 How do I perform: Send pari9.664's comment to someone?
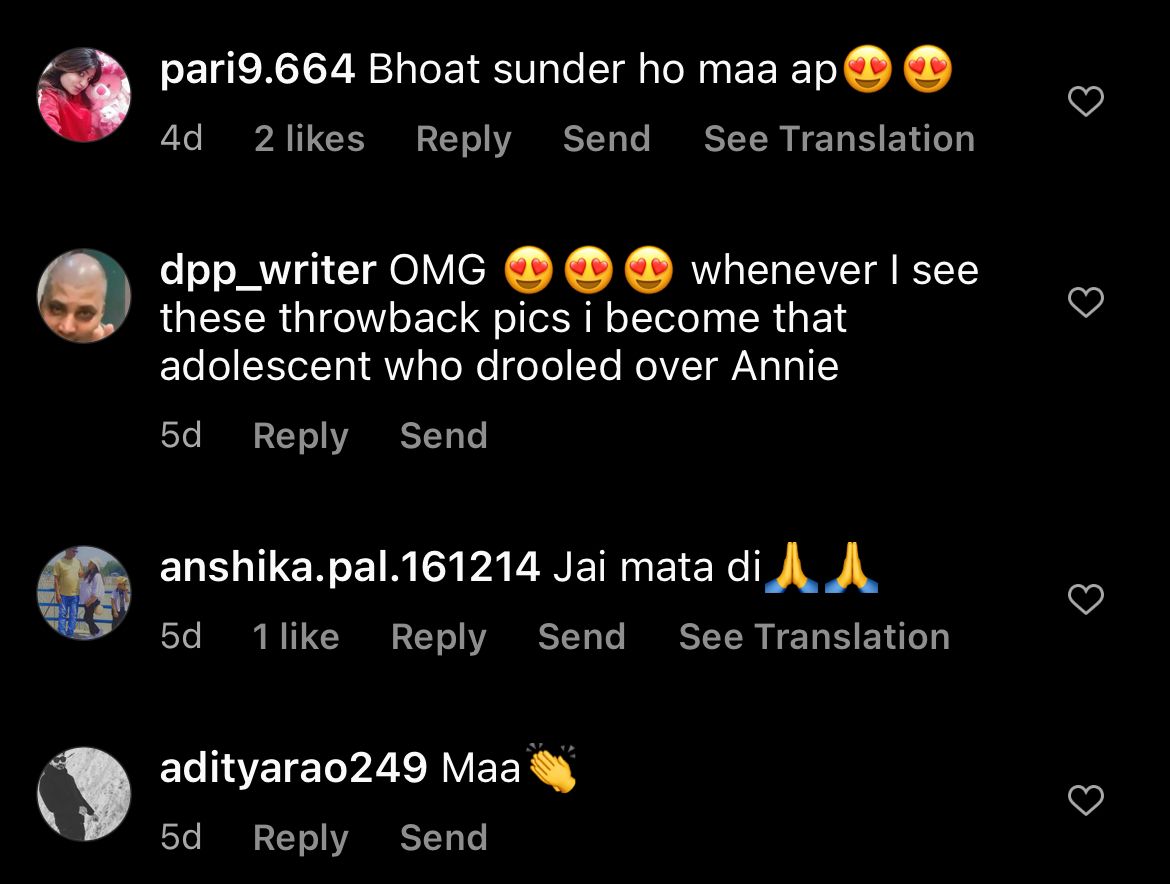pyautogui.click(x=606, y=139)
